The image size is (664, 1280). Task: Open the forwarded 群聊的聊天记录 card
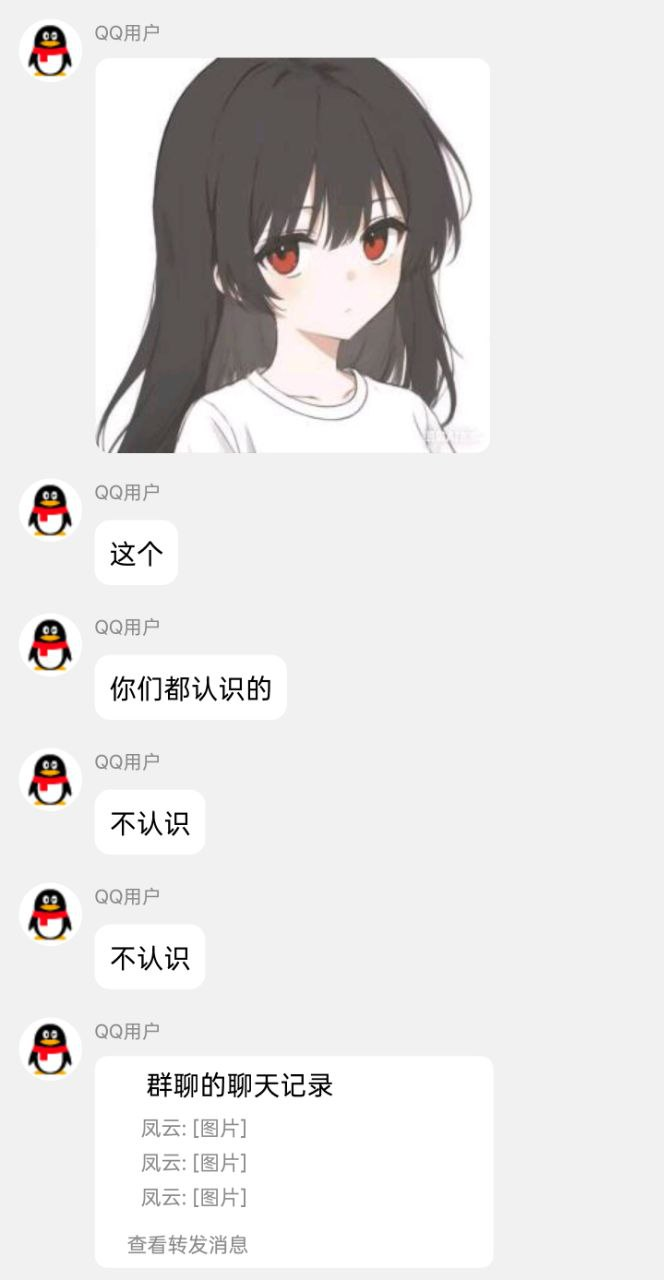click(294, 1160)
